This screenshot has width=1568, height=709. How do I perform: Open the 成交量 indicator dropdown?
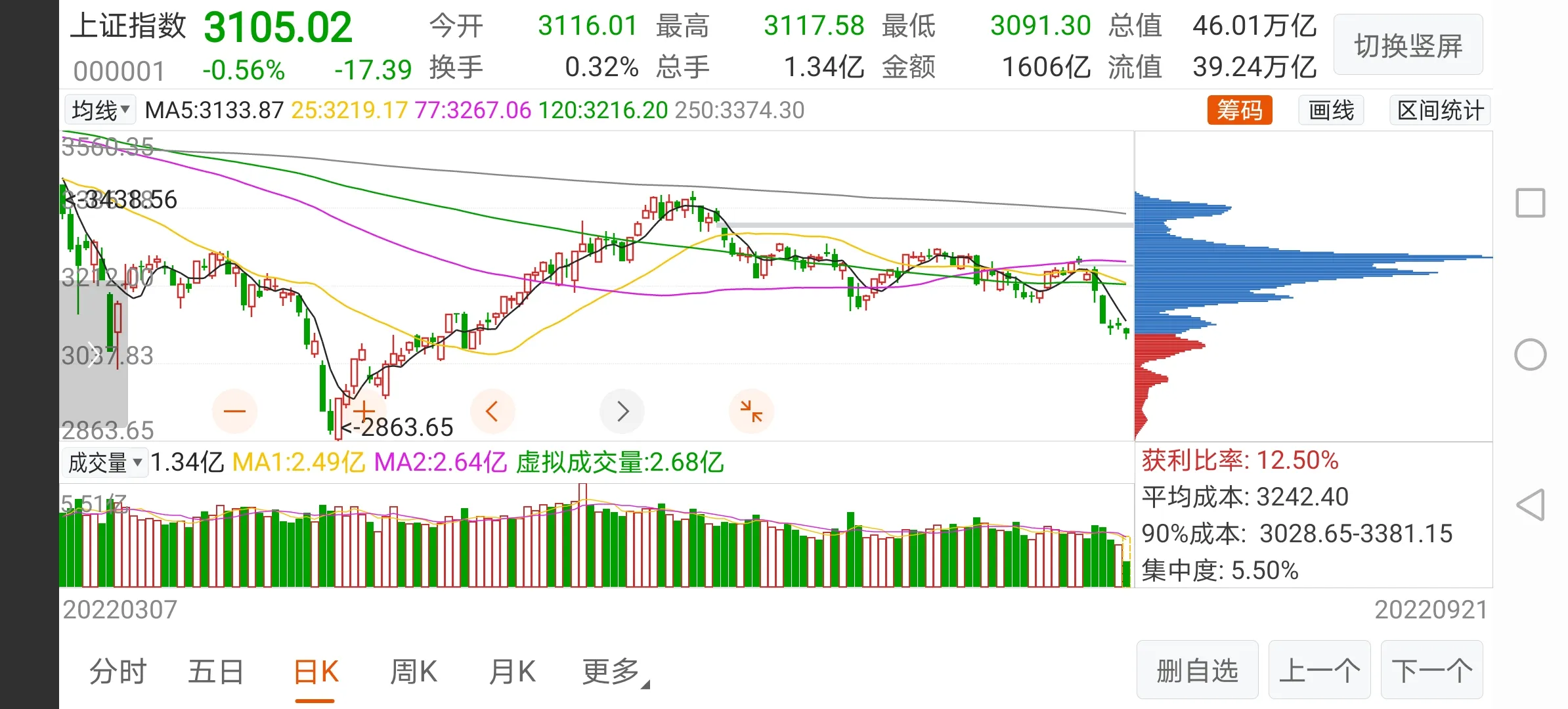point(105,463)
